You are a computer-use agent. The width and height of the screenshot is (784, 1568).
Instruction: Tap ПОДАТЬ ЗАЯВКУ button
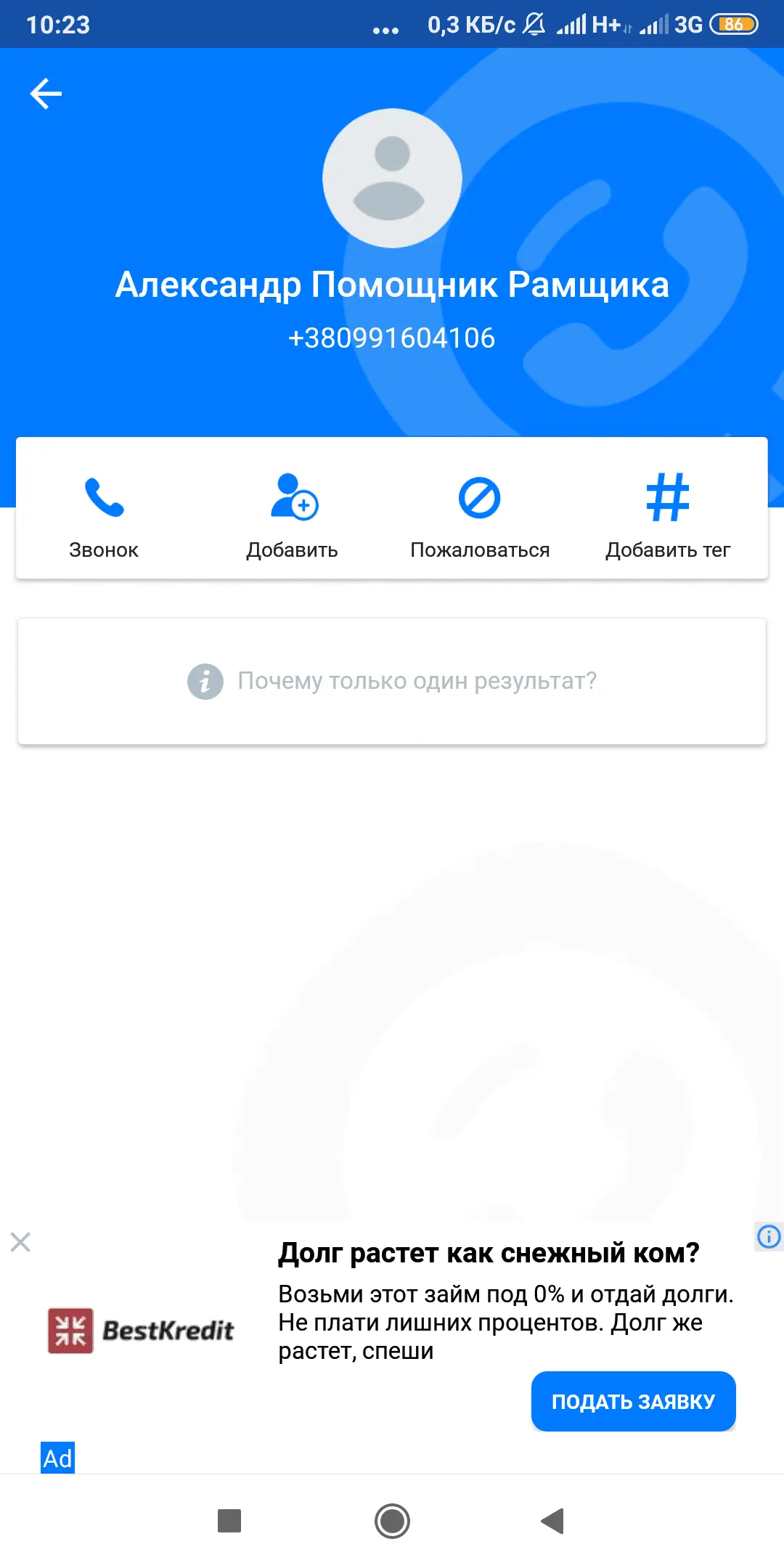pos(633,1401)
